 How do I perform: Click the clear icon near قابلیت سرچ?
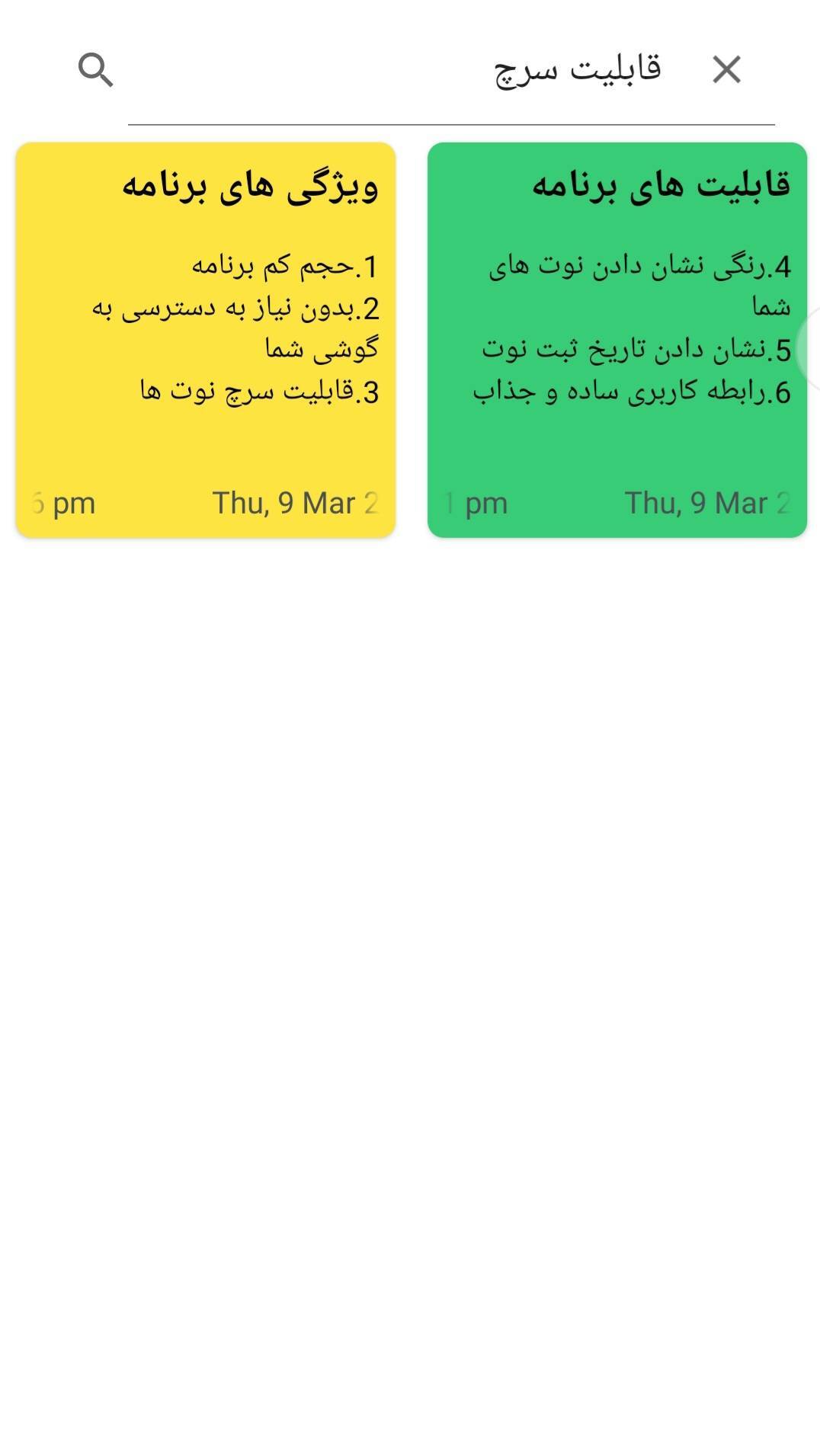click(726, 69)
